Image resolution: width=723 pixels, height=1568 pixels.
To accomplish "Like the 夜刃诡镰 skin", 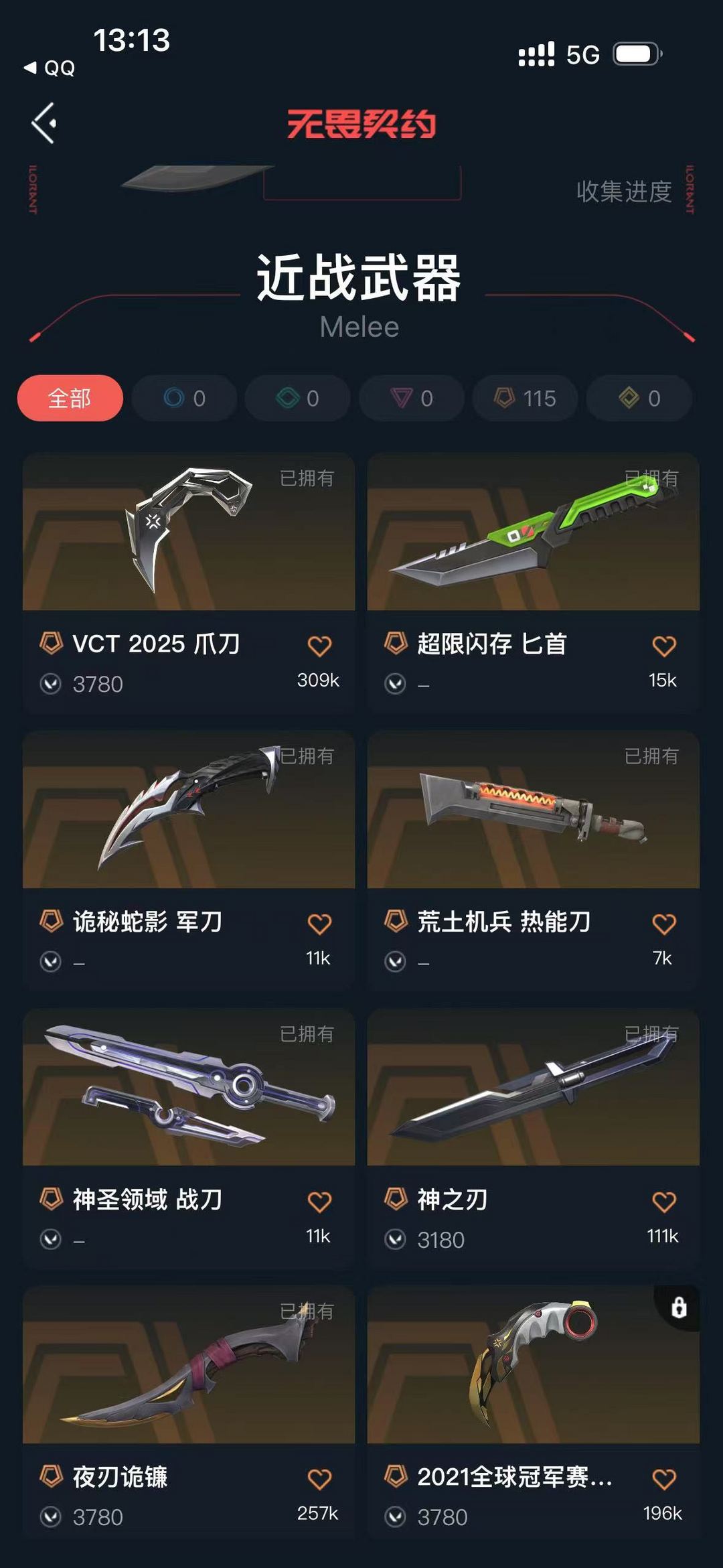I will point(319,1479).
